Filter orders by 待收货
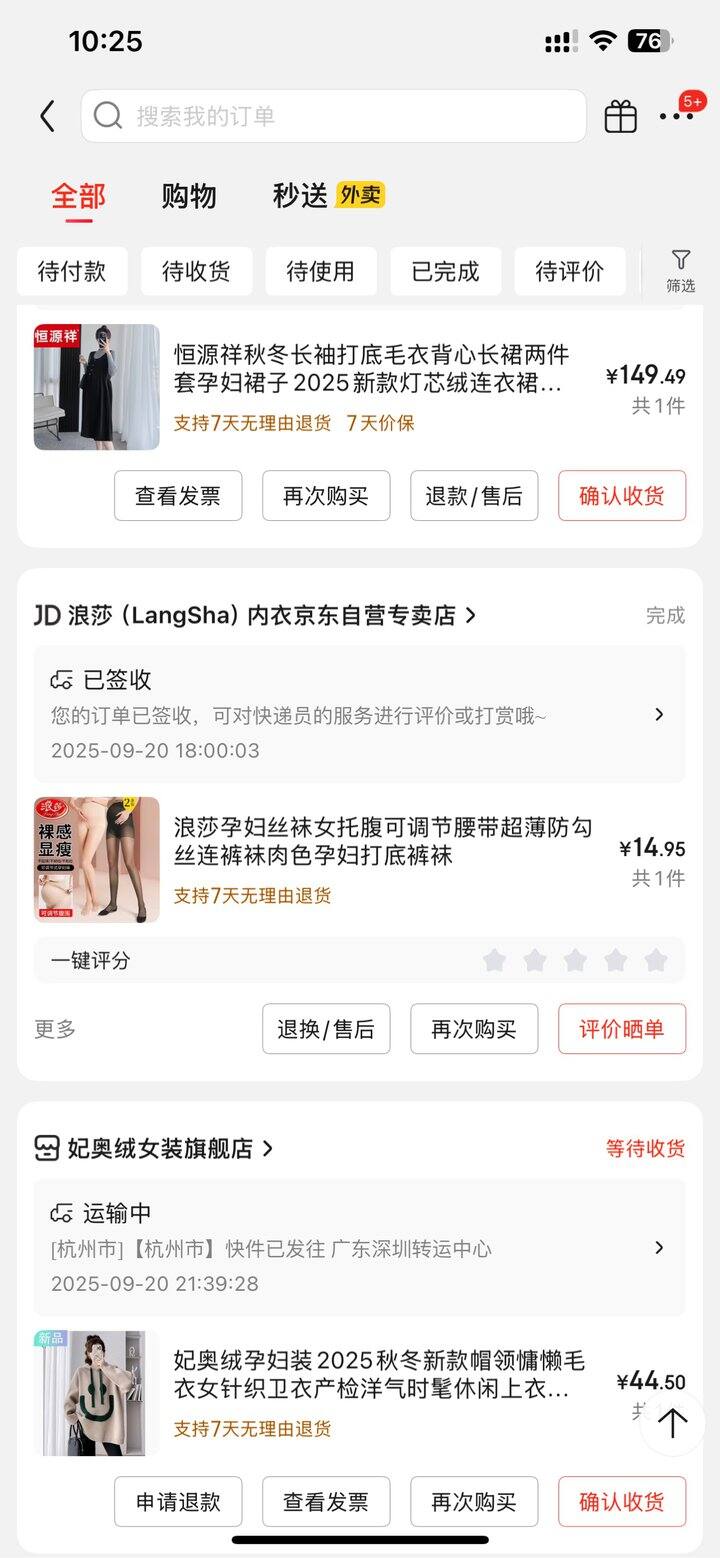Viewport: 720px width, 1558px height. point(196,271)
